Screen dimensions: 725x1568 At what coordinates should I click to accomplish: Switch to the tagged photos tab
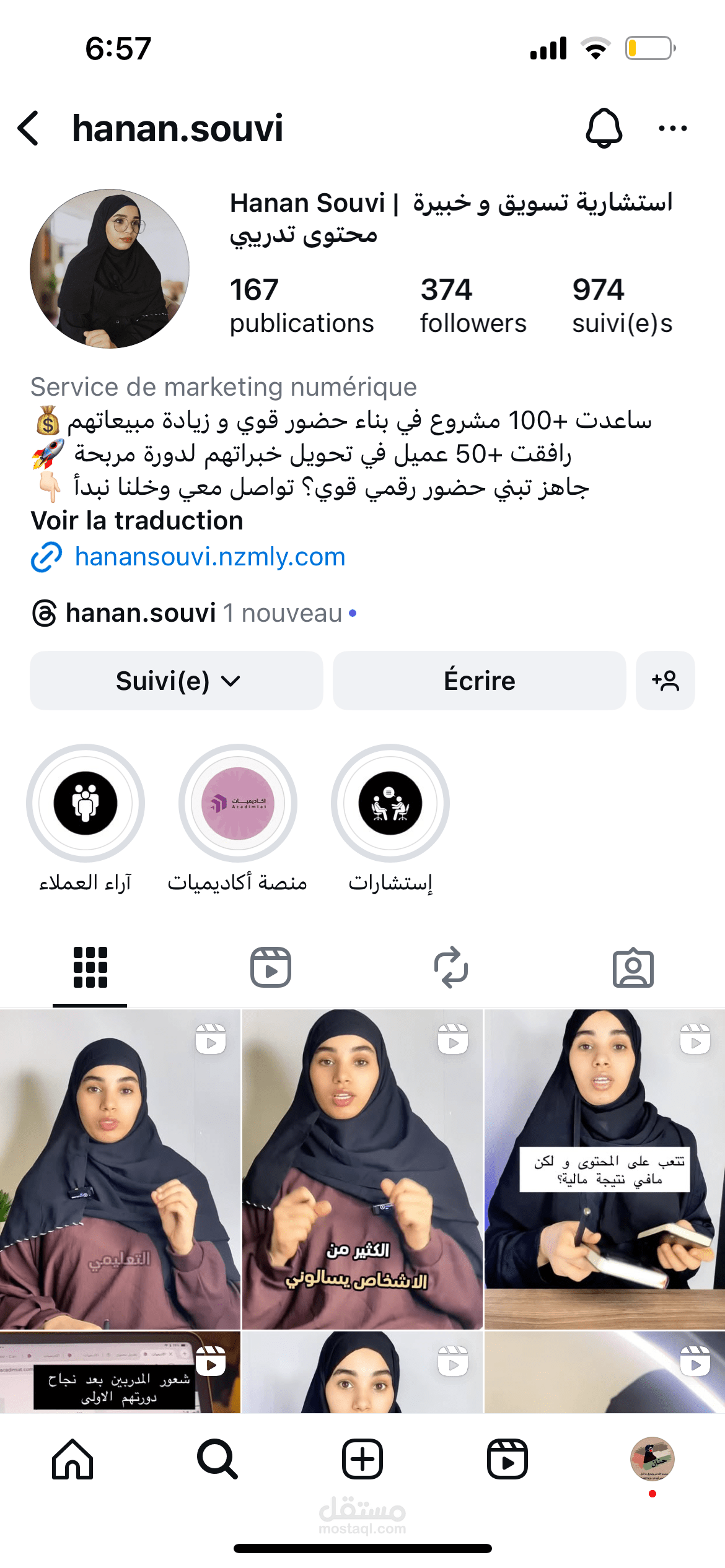coord(633,967)
